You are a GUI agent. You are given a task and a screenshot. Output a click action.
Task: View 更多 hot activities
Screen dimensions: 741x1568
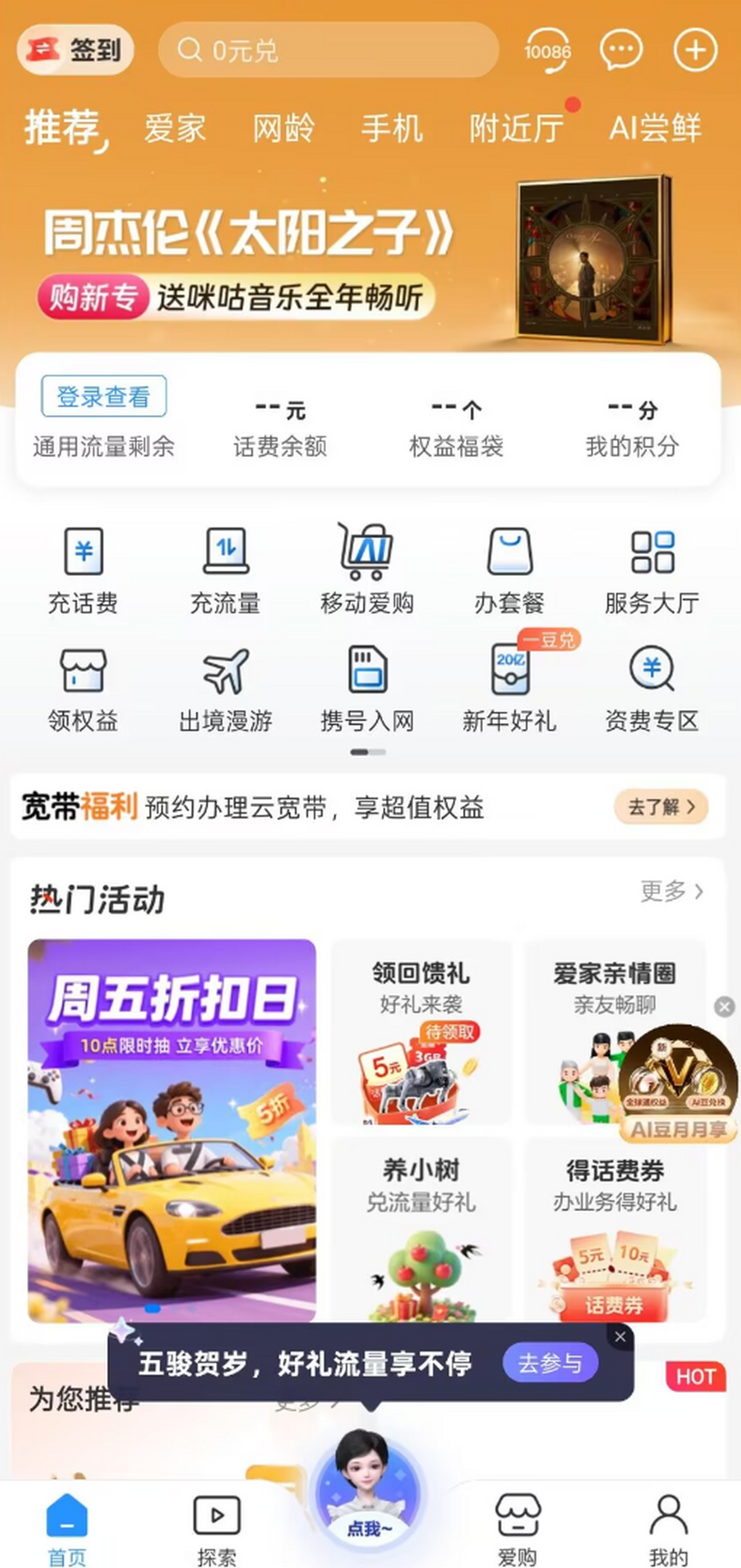(671, 891)
